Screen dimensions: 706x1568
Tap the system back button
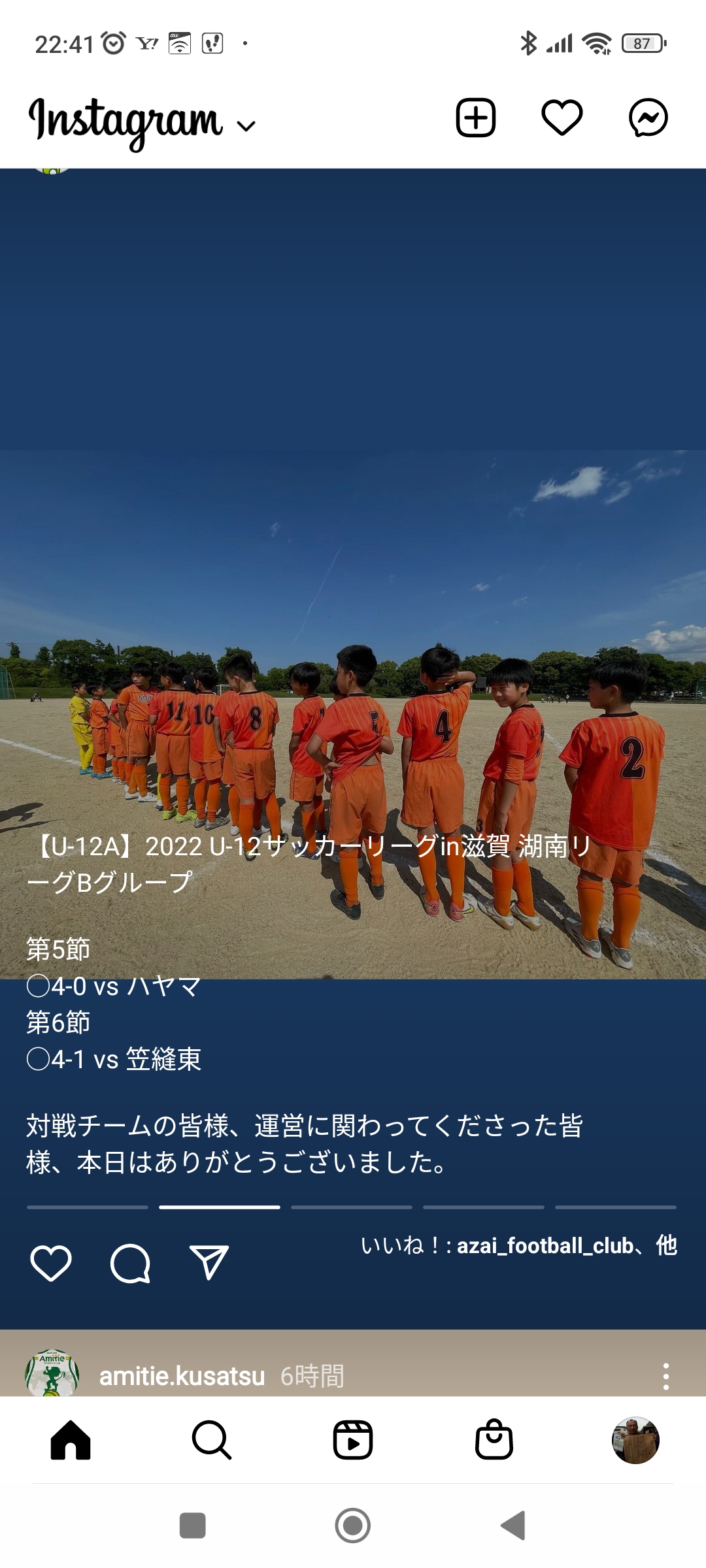coord(513,1526)
